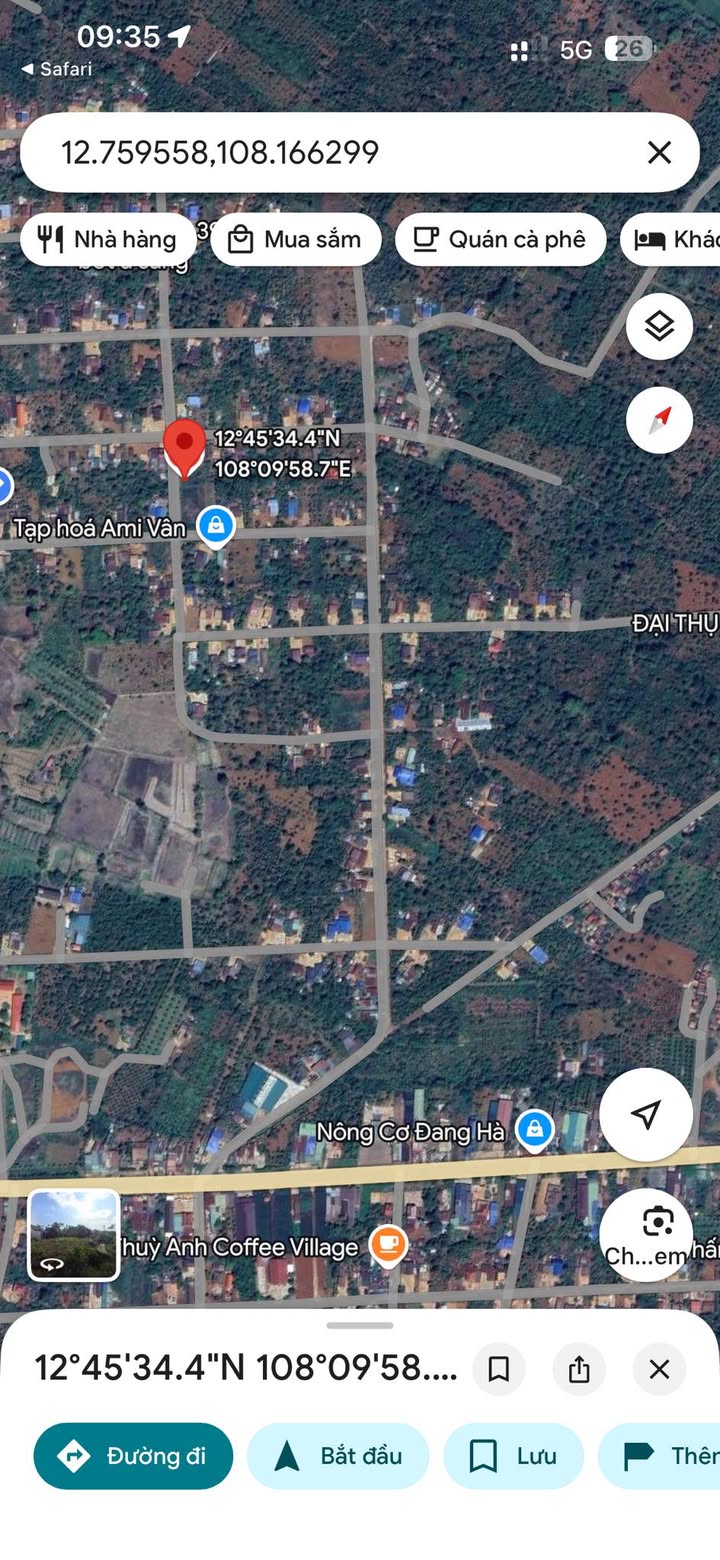Save this place with Lưu
This screenshot has width=720, height=1560.
coord(513,1456)
